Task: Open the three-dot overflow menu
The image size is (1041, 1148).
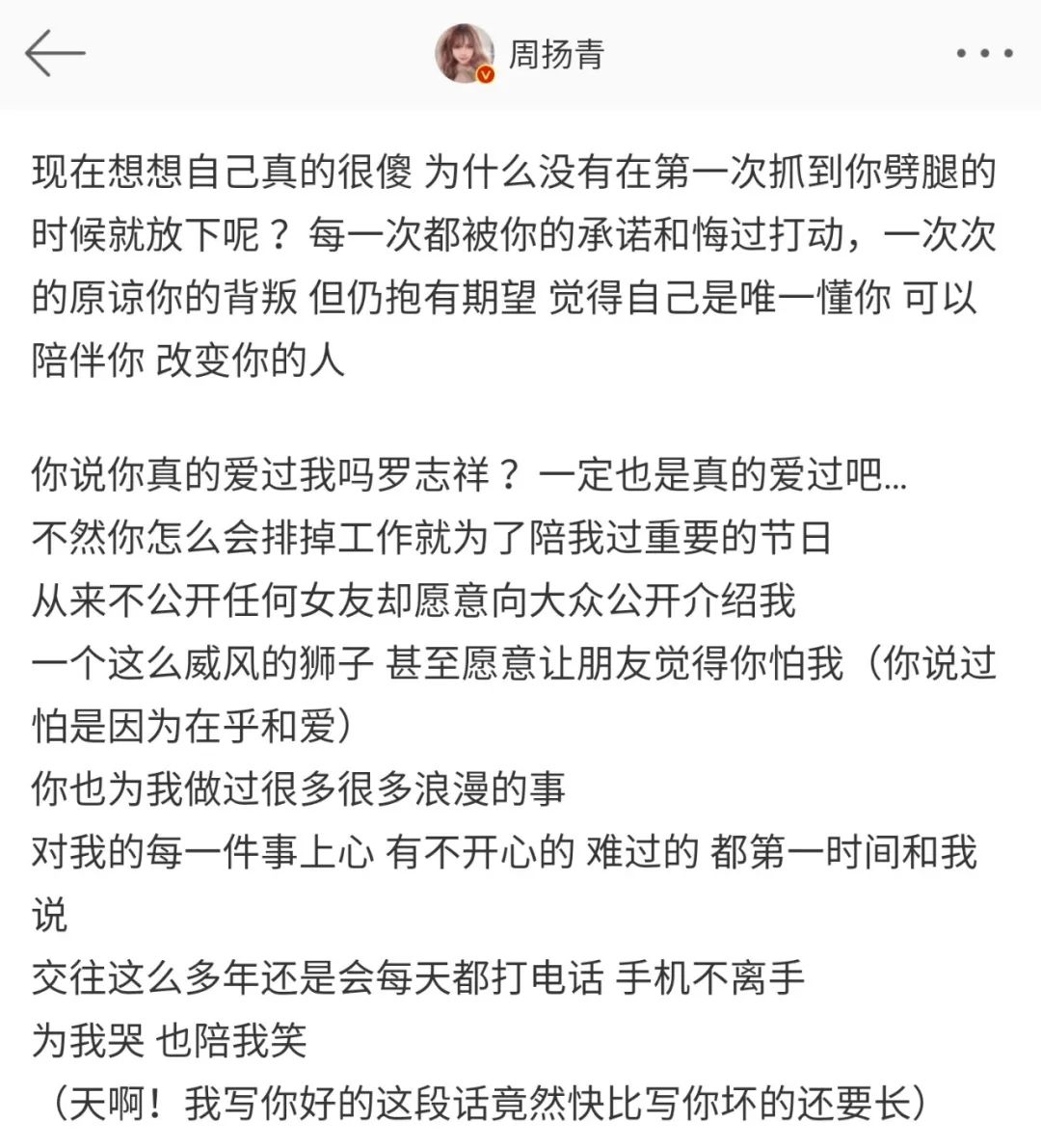Action: 983,54
